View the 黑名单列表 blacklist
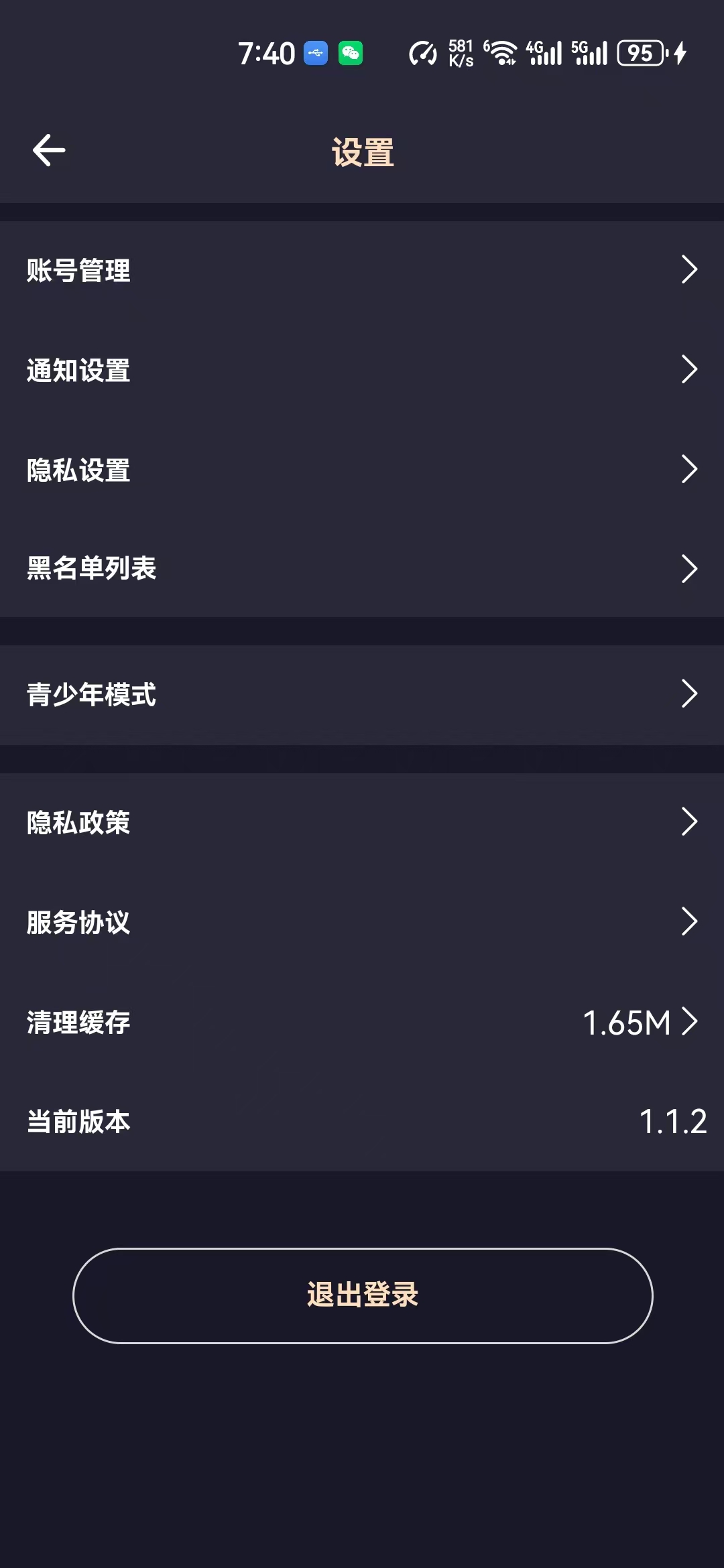 362,568
